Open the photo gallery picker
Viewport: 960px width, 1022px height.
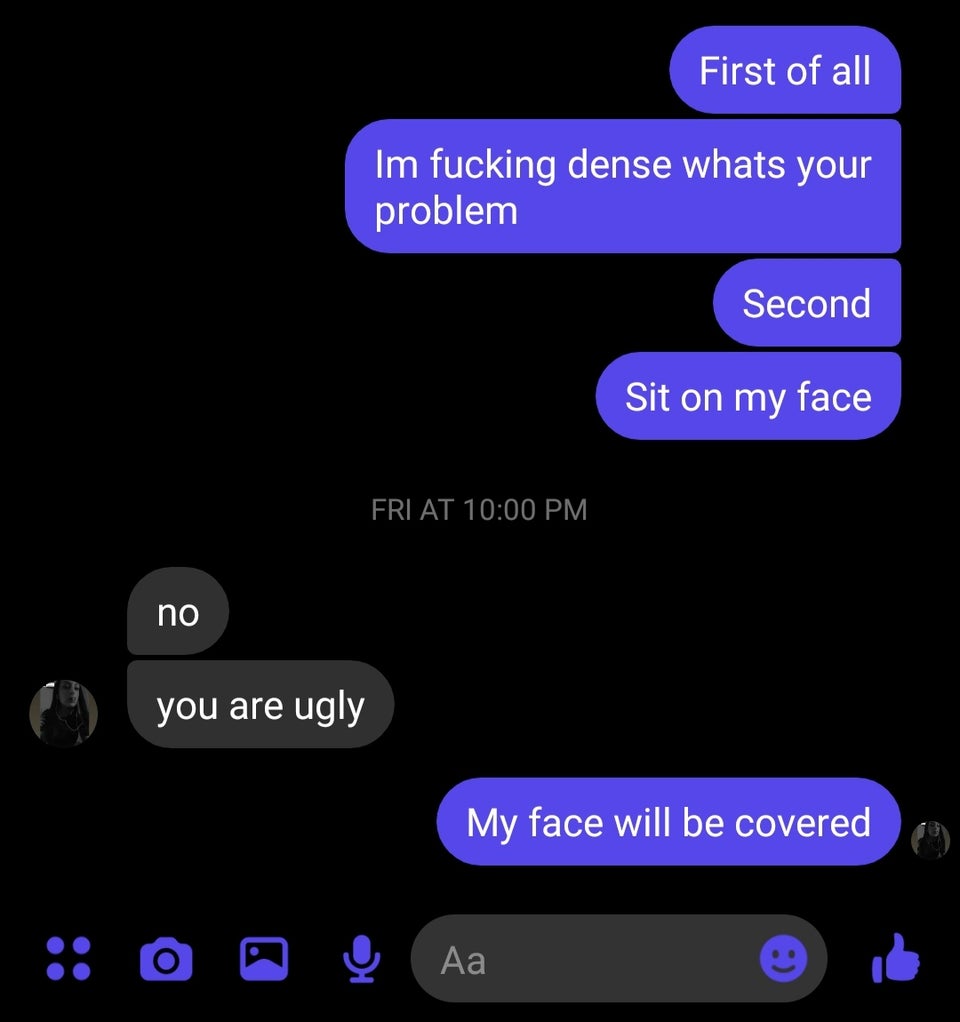pyautogui.click(x=264, y=958)
